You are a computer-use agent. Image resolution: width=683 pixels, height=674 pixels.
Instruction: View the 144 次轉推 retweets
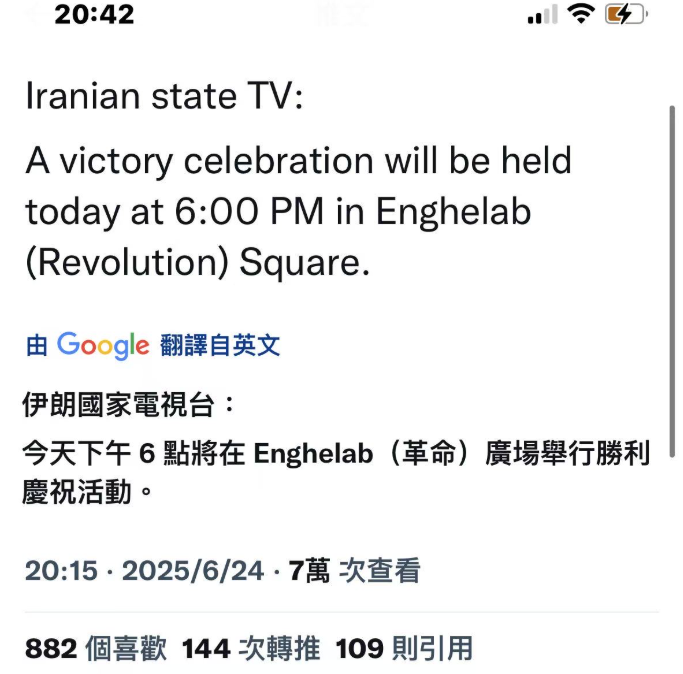(251, 648)
